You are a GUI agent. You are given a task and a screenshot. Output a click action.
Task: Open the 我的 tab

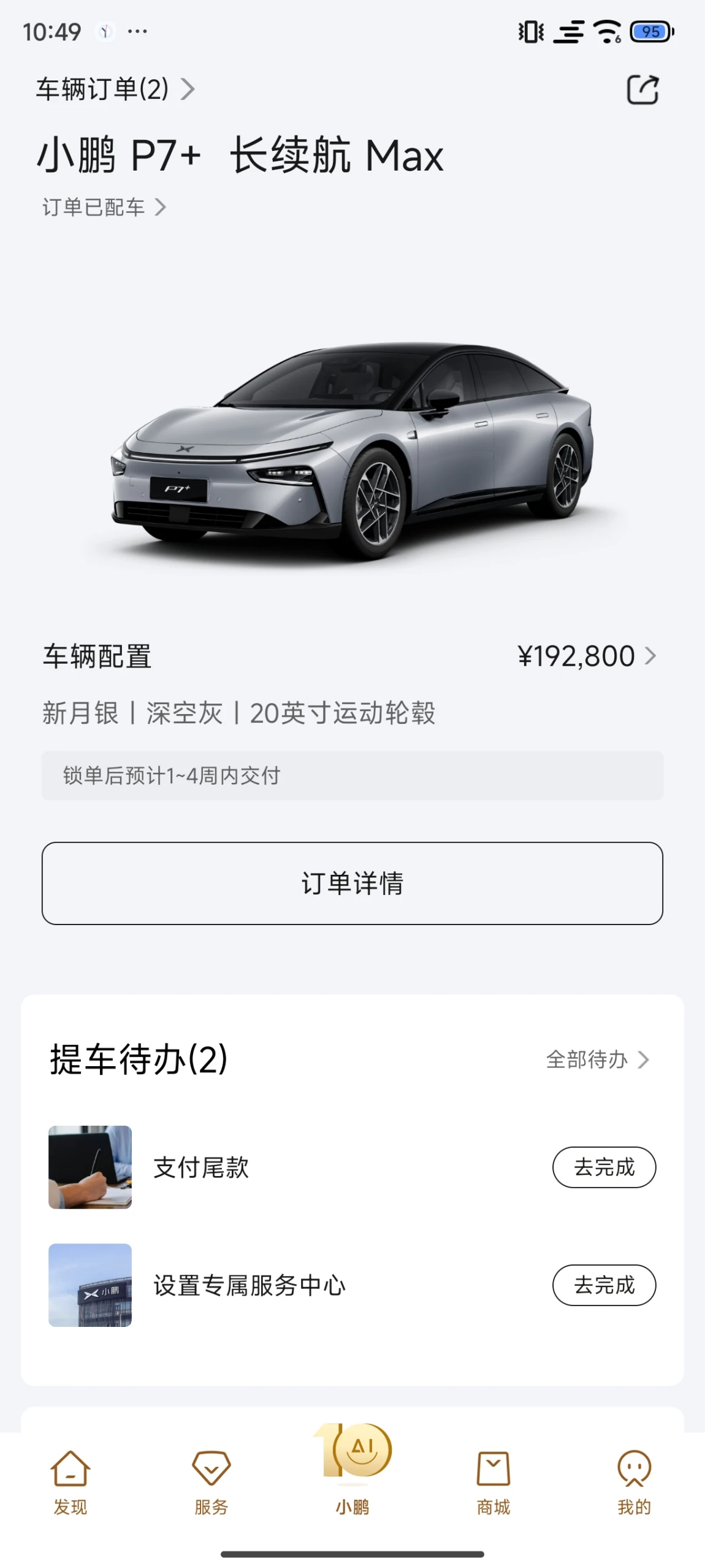(x=634, y=1481)
